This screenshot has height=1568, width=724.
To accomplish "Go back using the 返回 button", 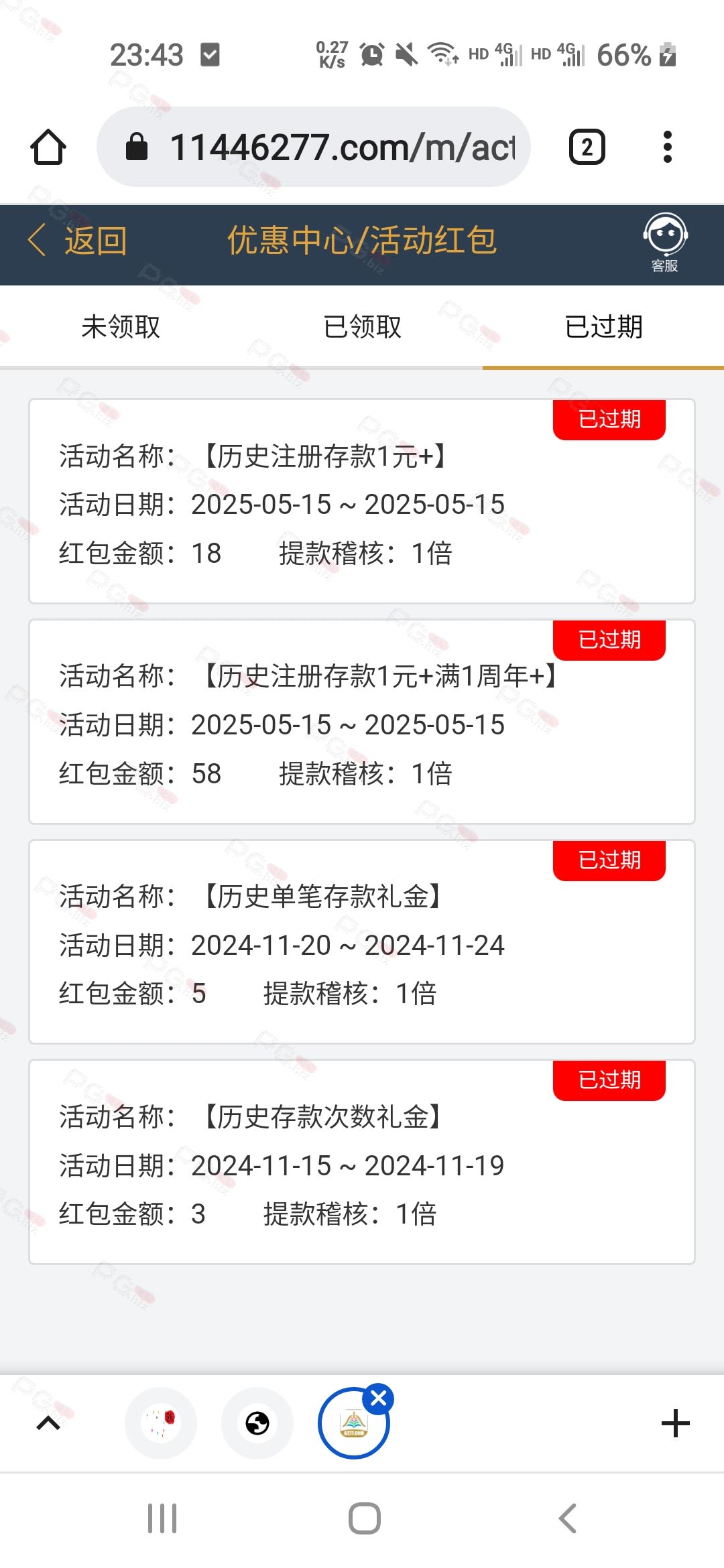I will [77, 241].
